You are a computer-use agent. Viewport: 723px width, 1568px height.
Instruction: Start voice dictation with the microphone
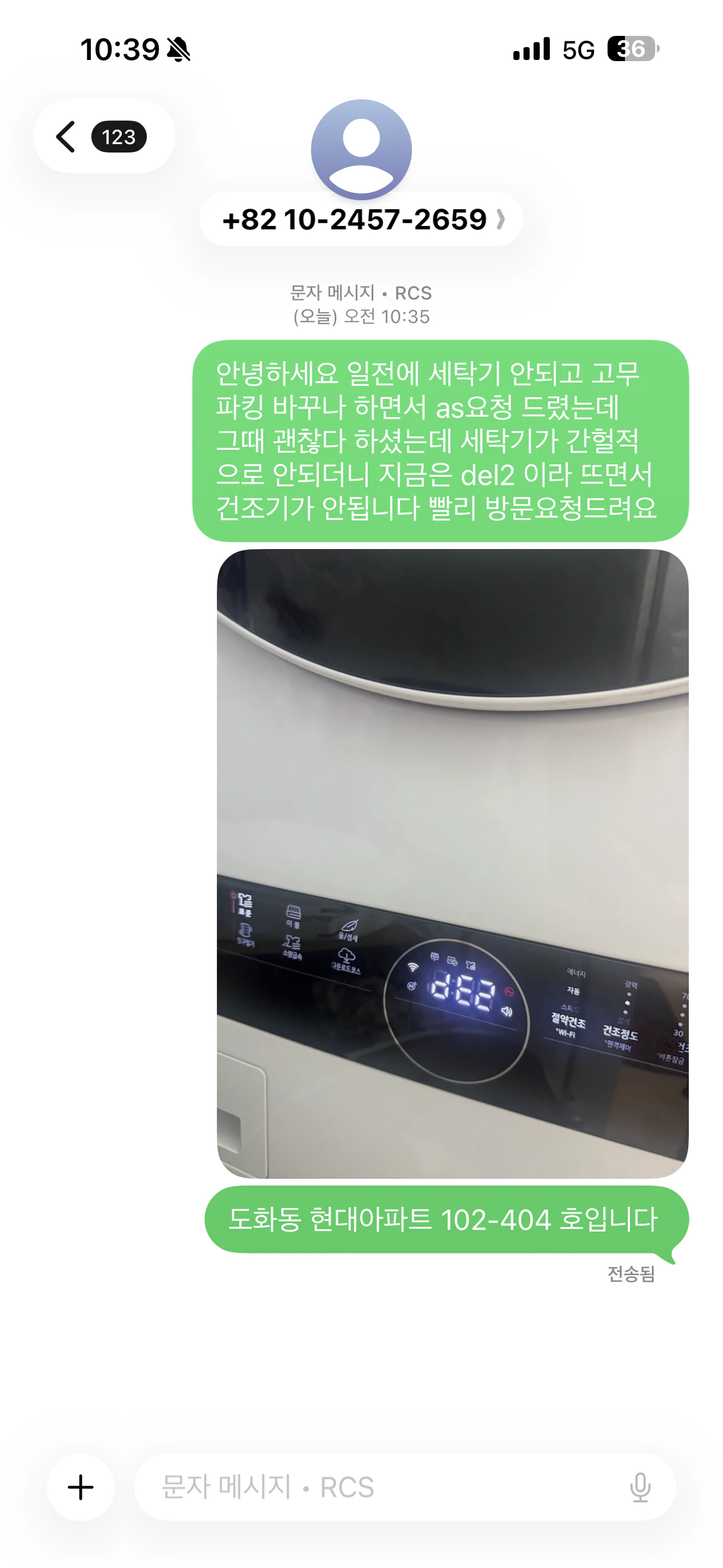639,1488
